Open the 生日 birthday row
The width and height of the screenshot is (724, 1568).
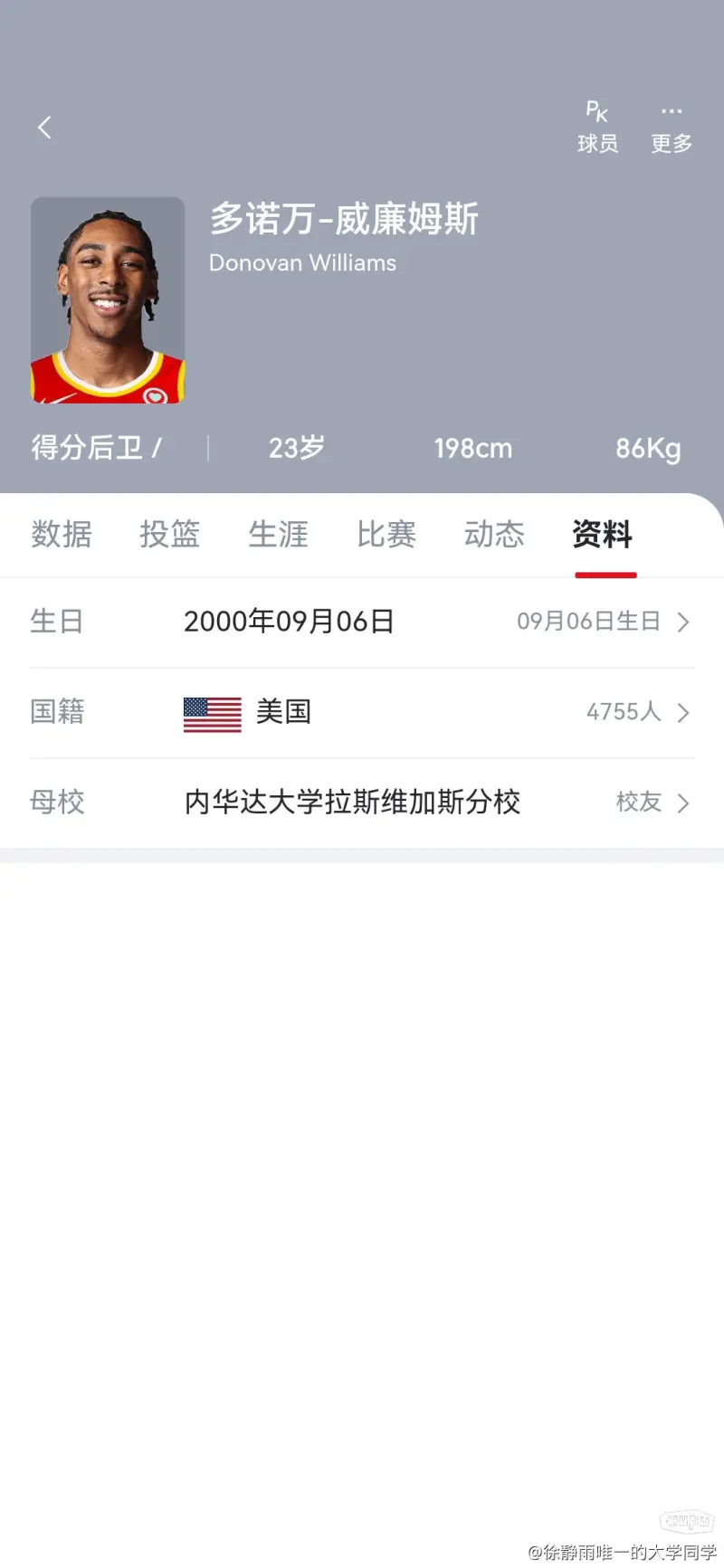click(x=362, y=622)
